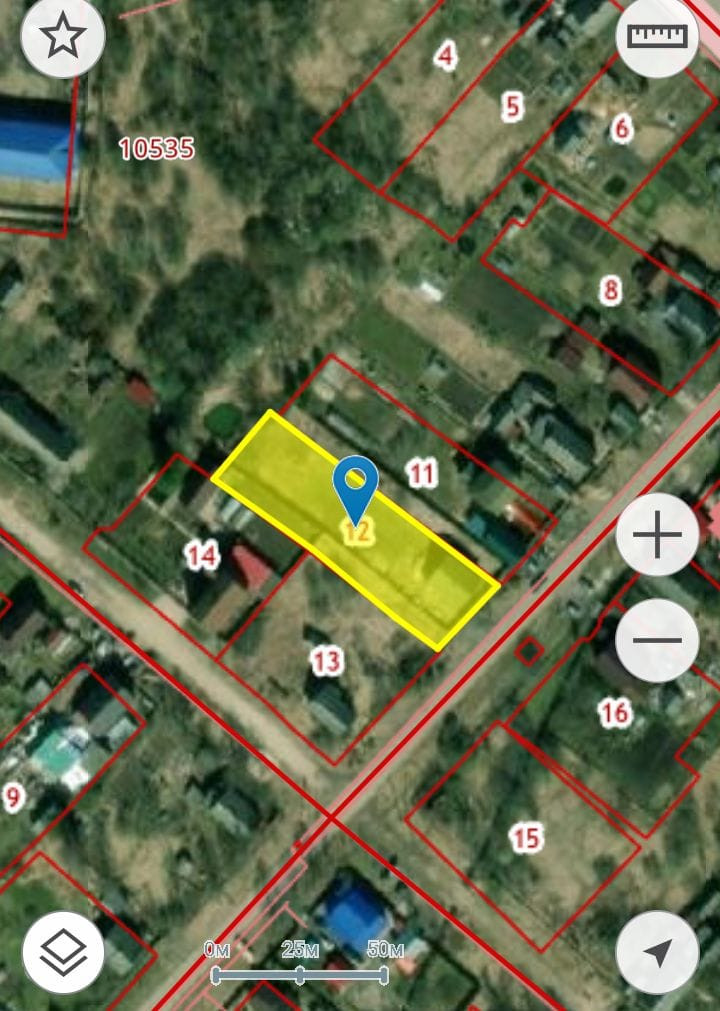Select land parcel number 5

pos(512,106)
